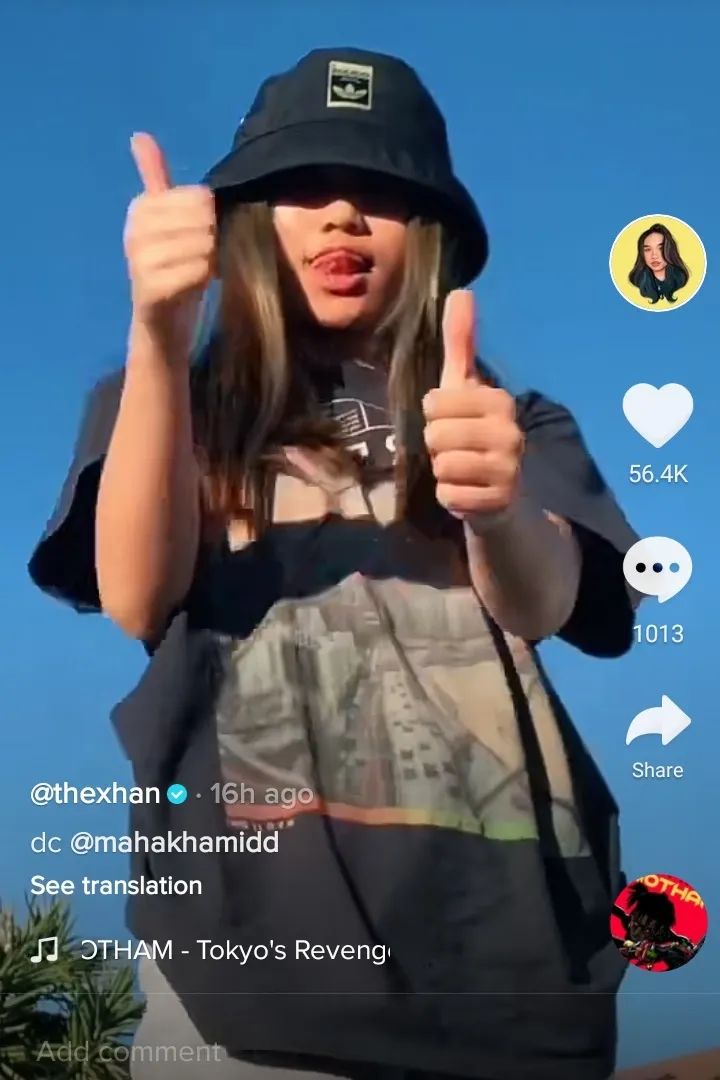Open the mention @mahakhamidd
Viewport: 720px width, 1080px height.
174,842
